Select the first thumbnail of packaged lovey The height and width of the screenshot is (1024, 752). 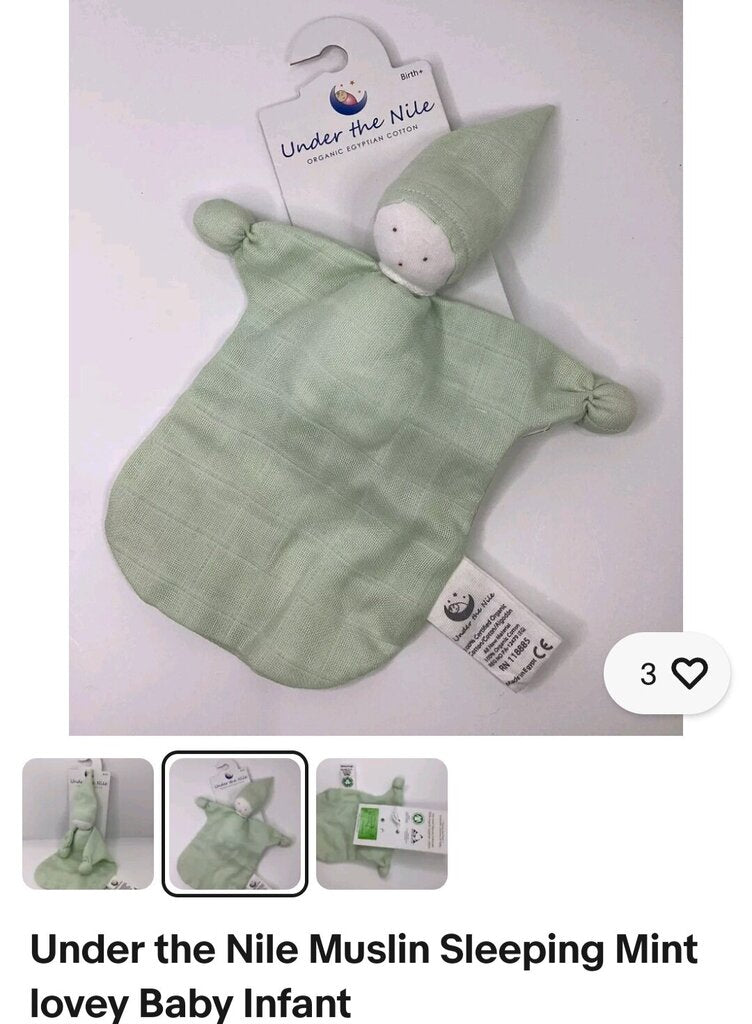point(88,823)
